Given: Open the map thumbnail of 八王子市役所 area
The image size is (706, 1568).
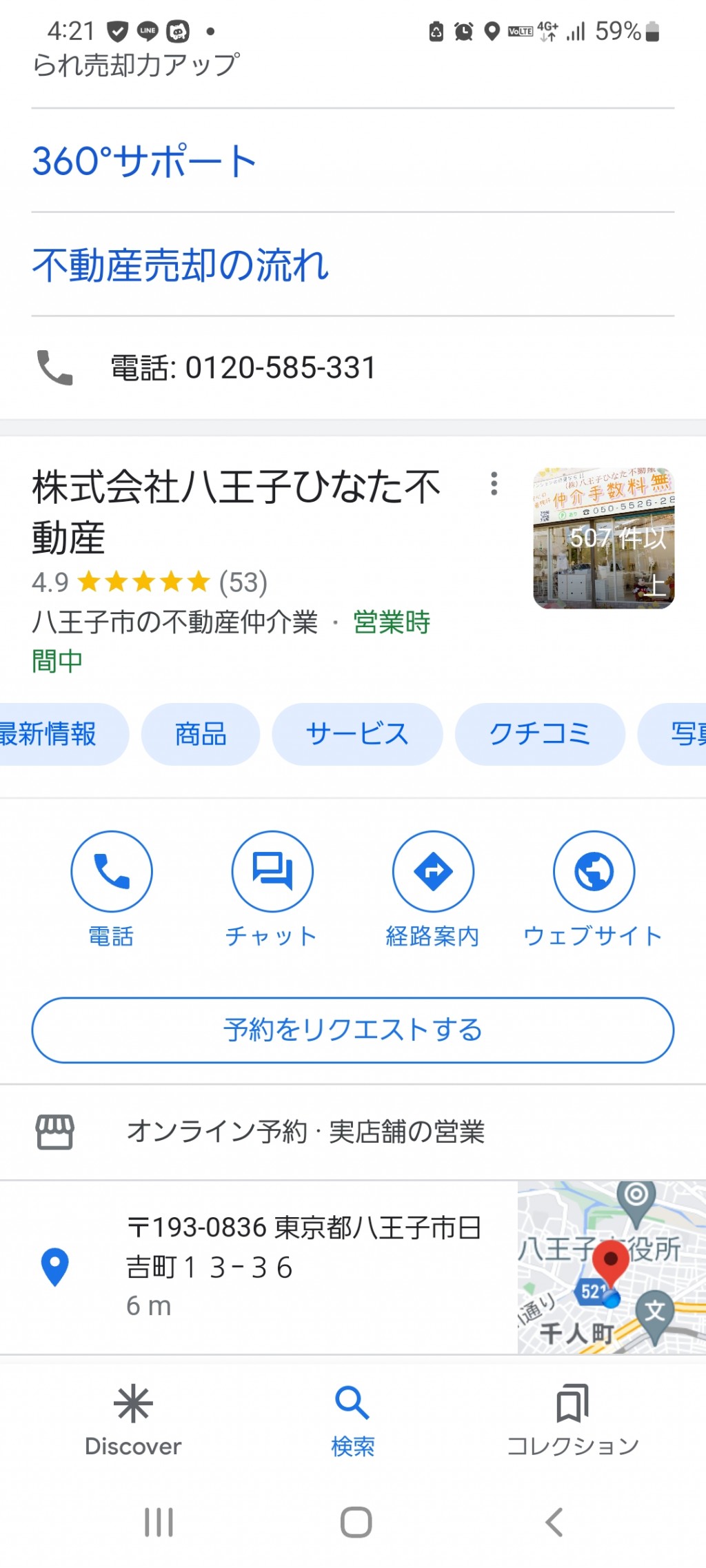Looking at the screenshot, I should coord(612,1267).
